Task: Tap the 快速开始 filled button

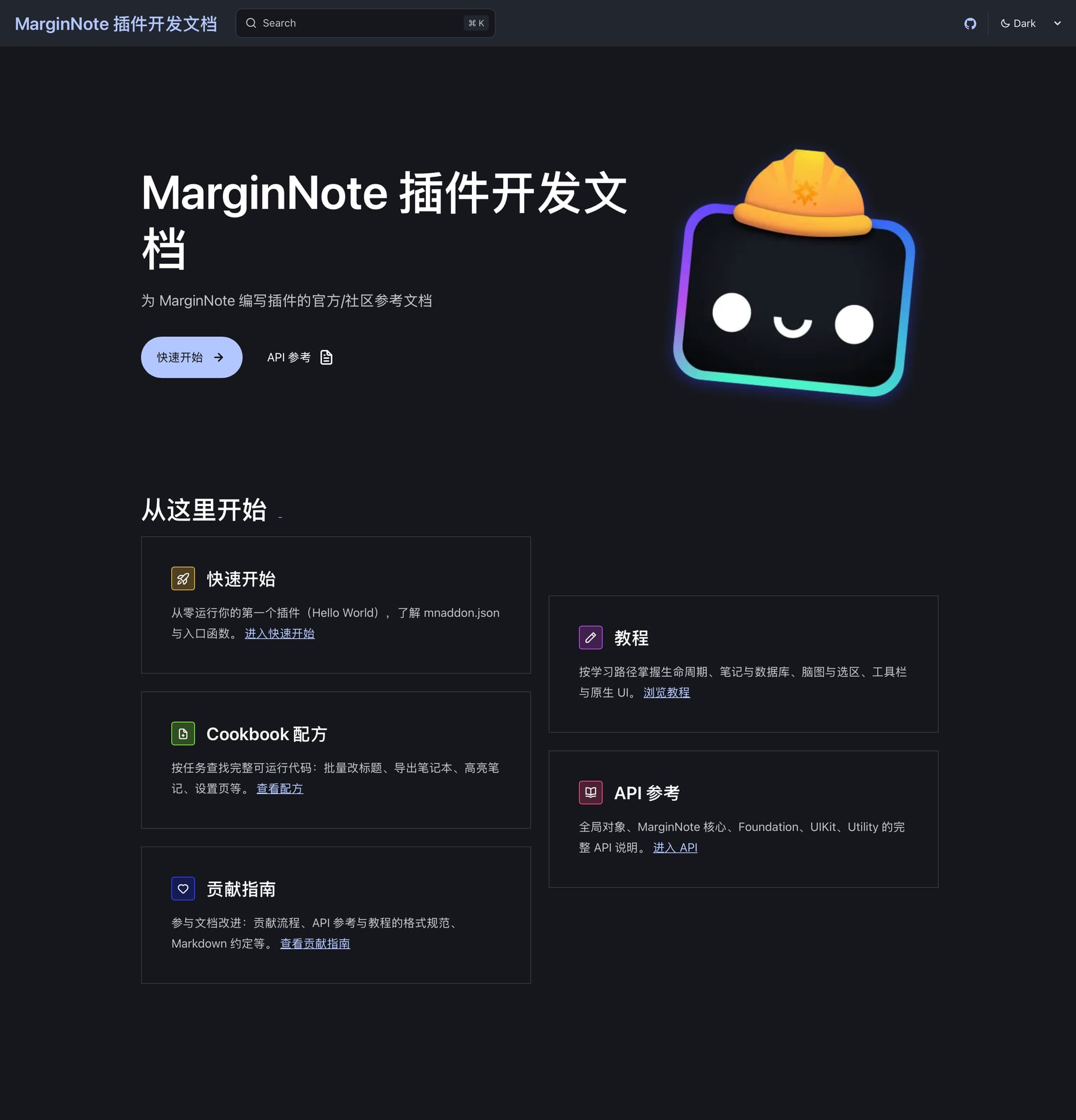Action: click(x=192, y=357)
